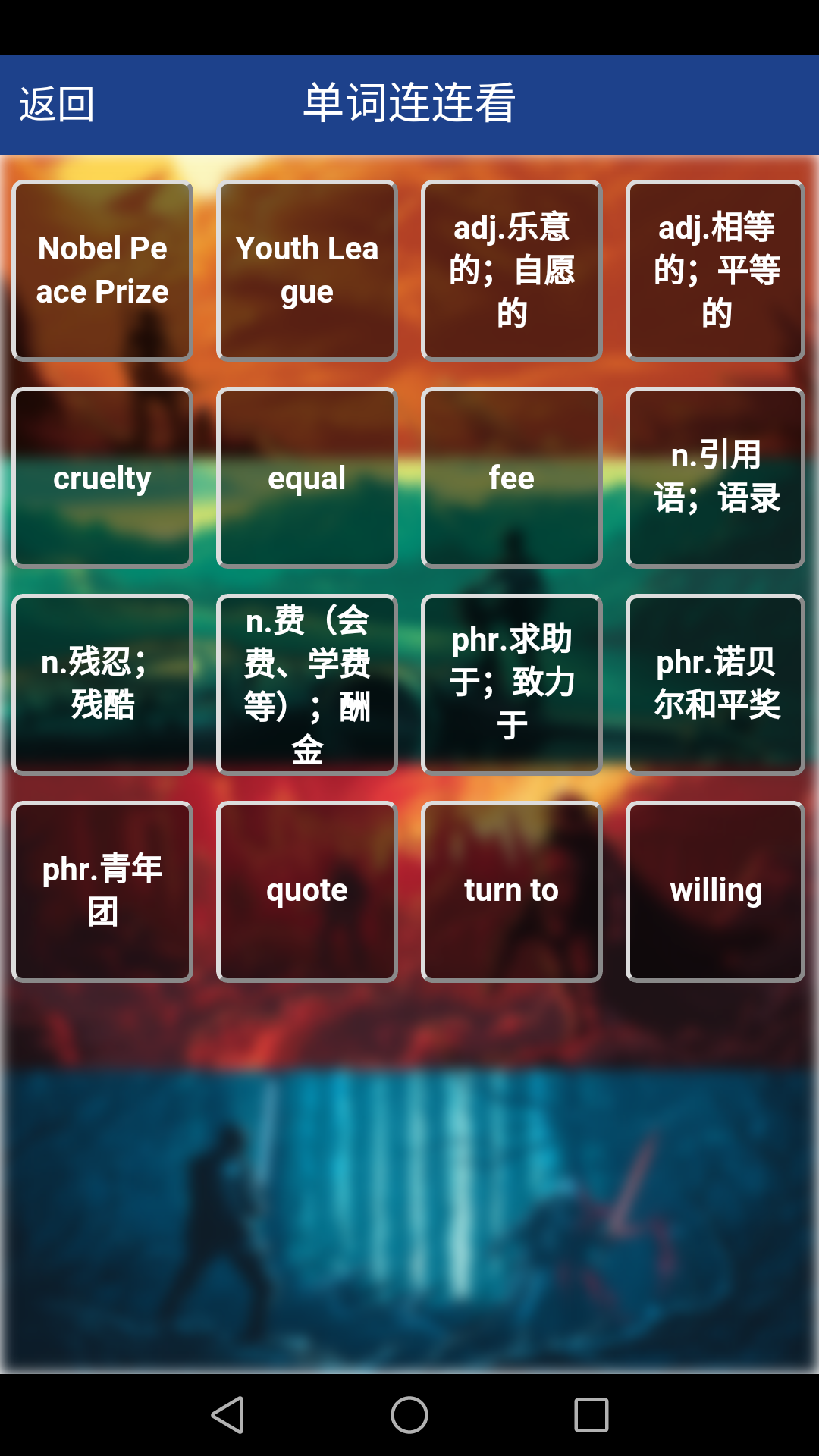
Task: Select the "Youth League" tile
Action: coord(307,269)
